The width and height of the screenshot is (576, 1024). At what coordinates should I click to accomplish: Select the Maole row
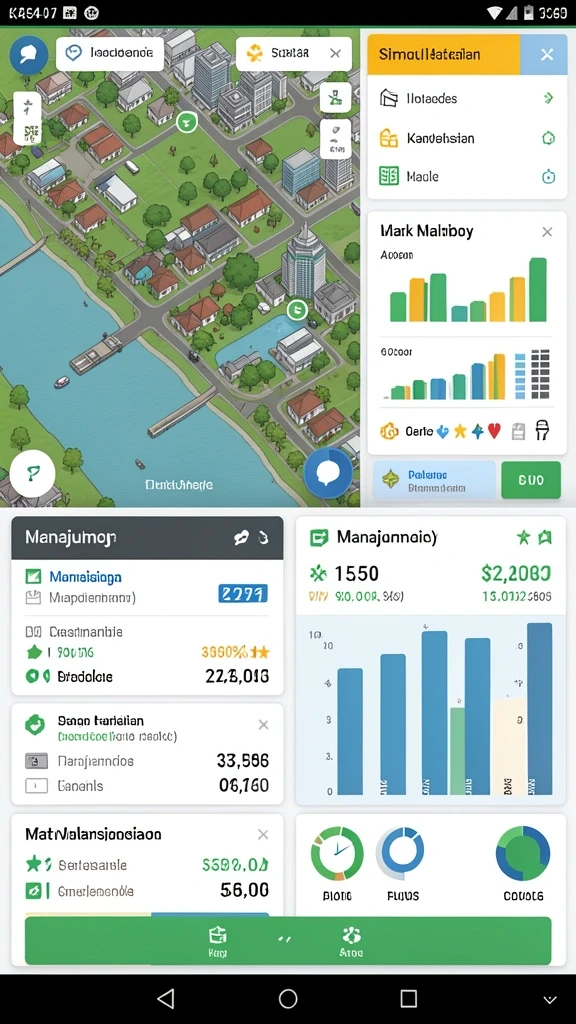467,176
